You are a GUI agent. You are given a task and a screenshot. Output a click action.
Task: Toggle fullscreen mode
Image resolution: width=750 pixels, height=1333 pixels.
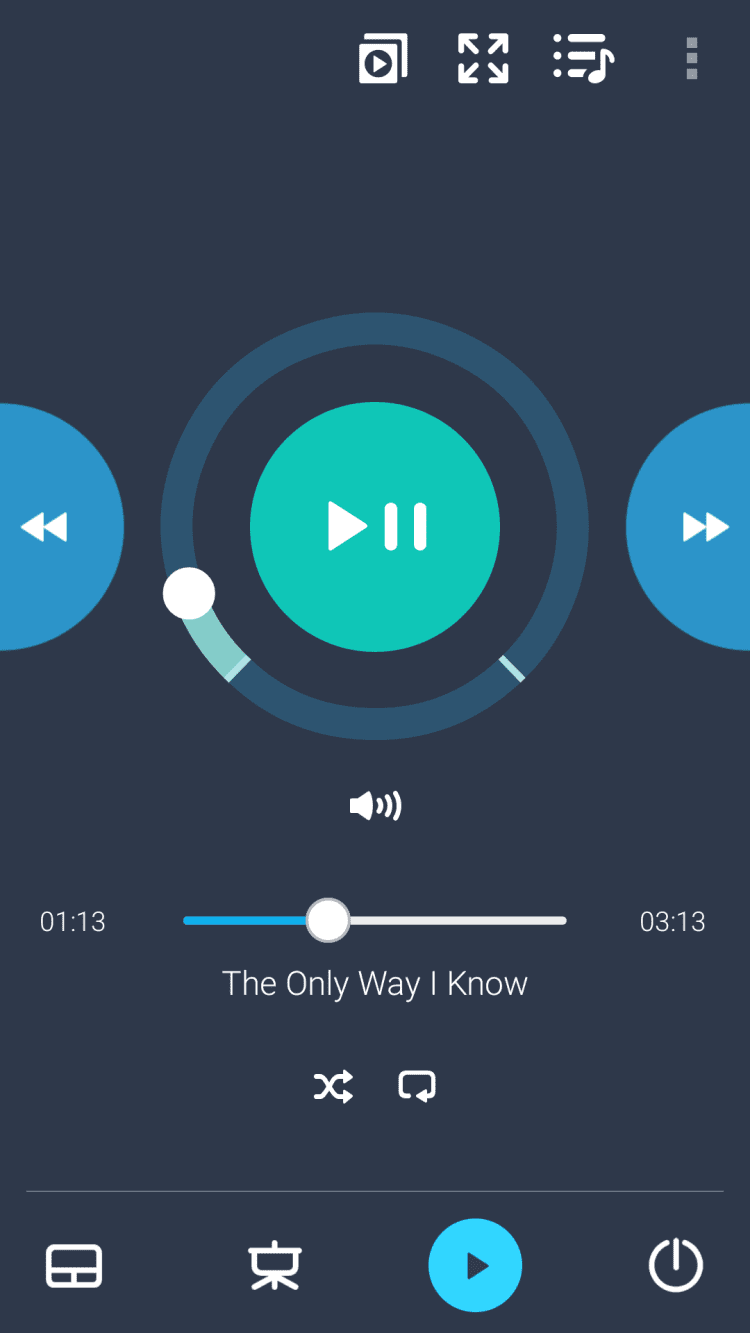483,59
